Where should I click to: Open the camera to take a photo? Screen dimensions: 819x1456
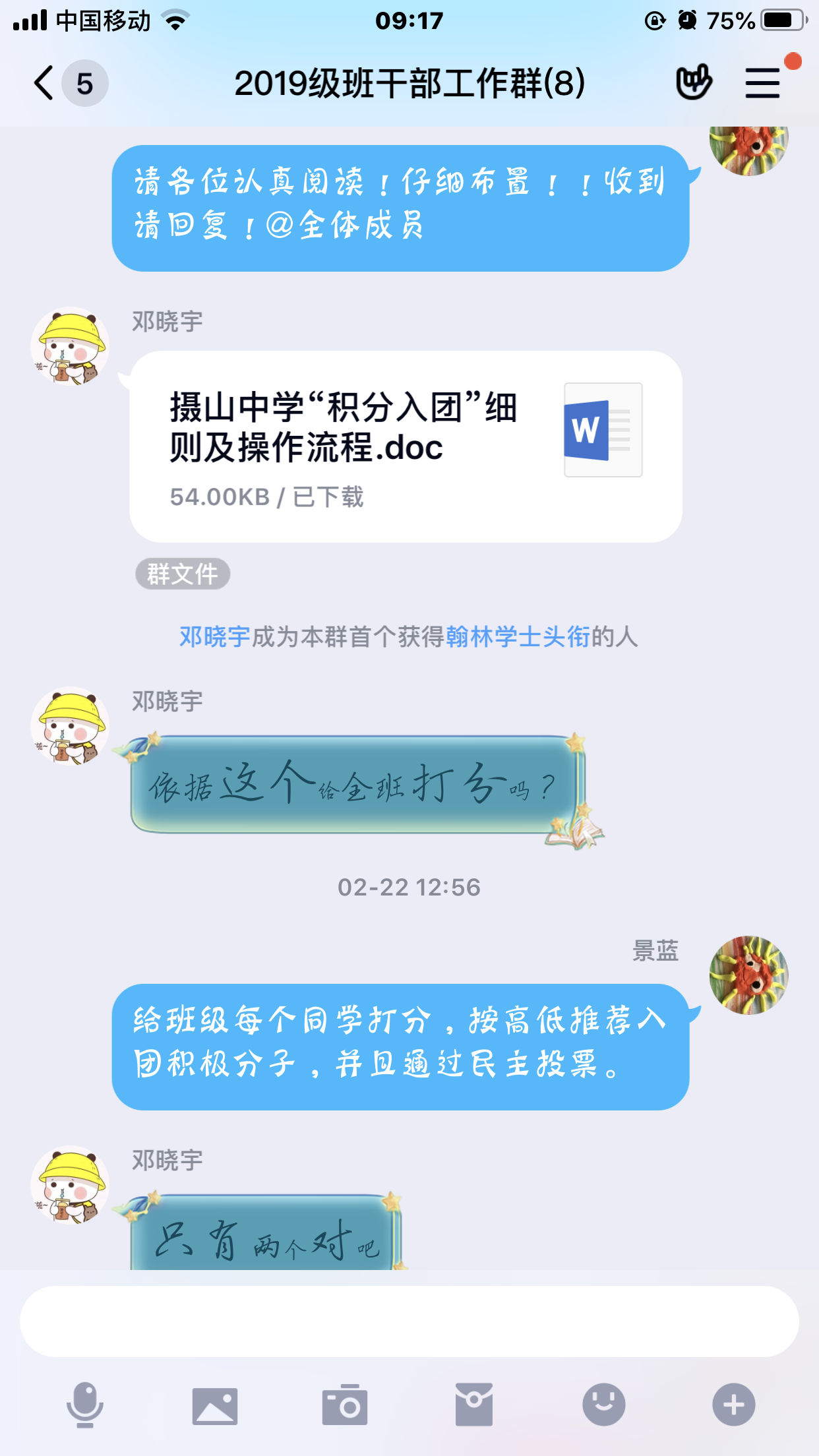pyautogui.click(x=344, y=1405)
